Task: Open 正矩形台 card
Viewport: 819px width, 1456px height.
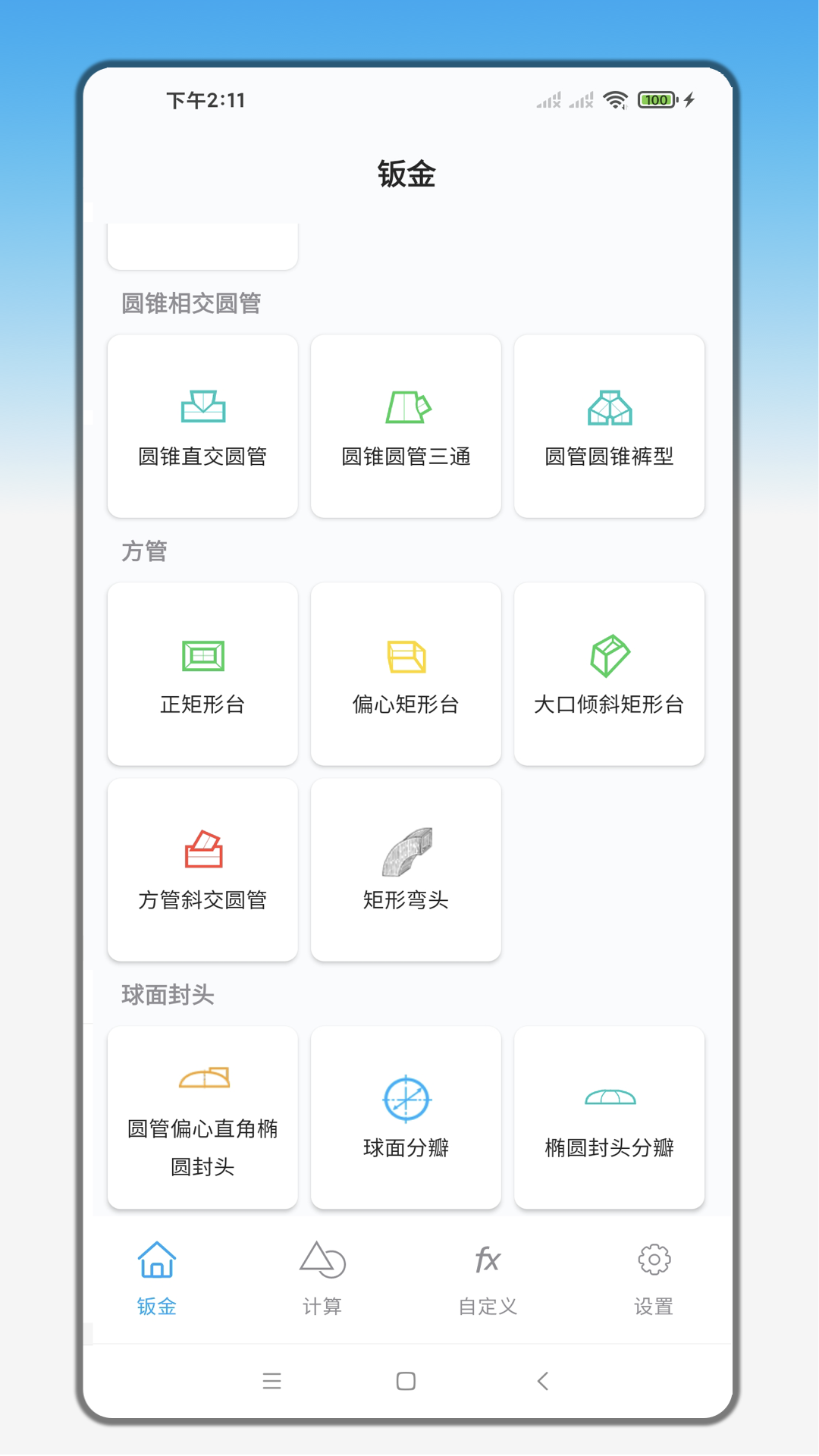Action: 202,674
